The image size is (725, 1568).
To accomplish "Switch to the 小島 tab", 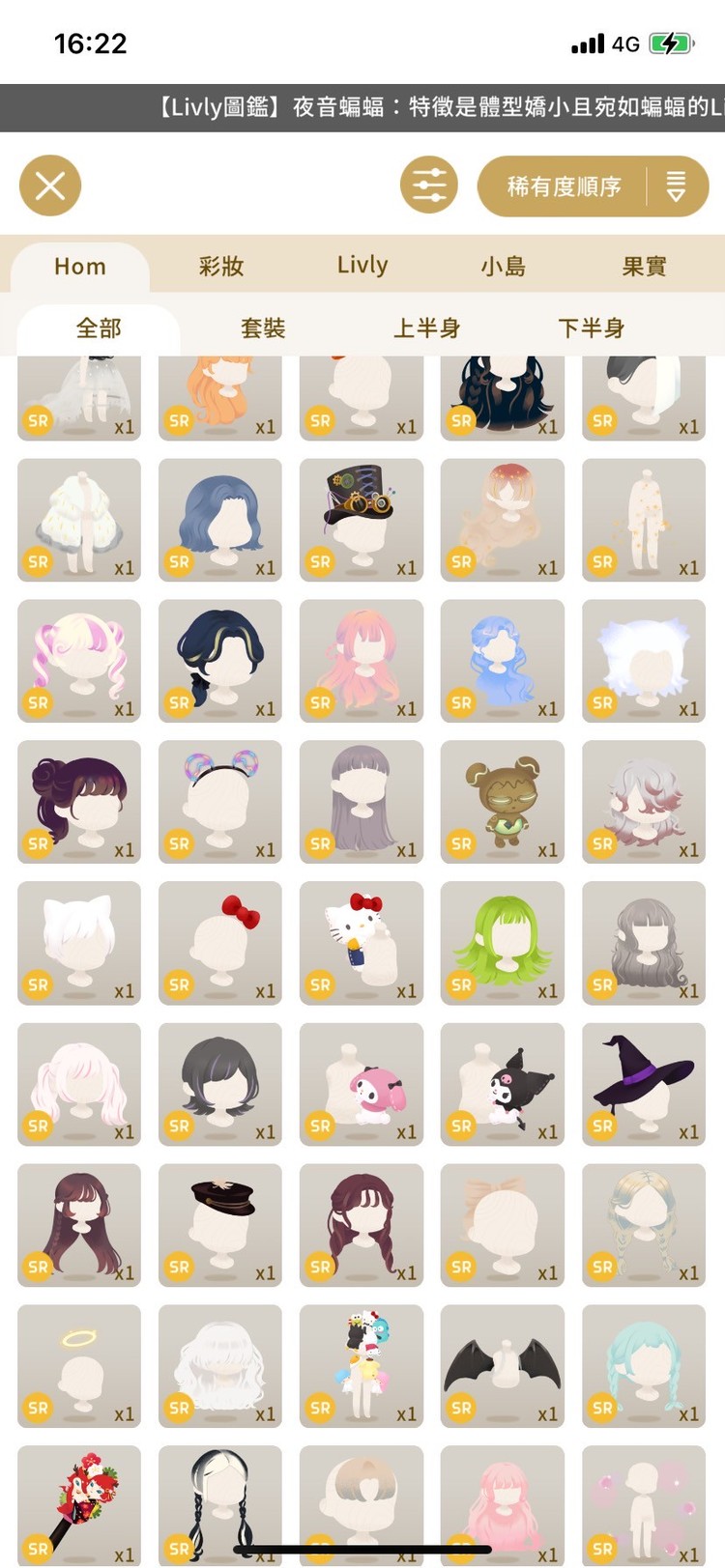I will [504, 267].
